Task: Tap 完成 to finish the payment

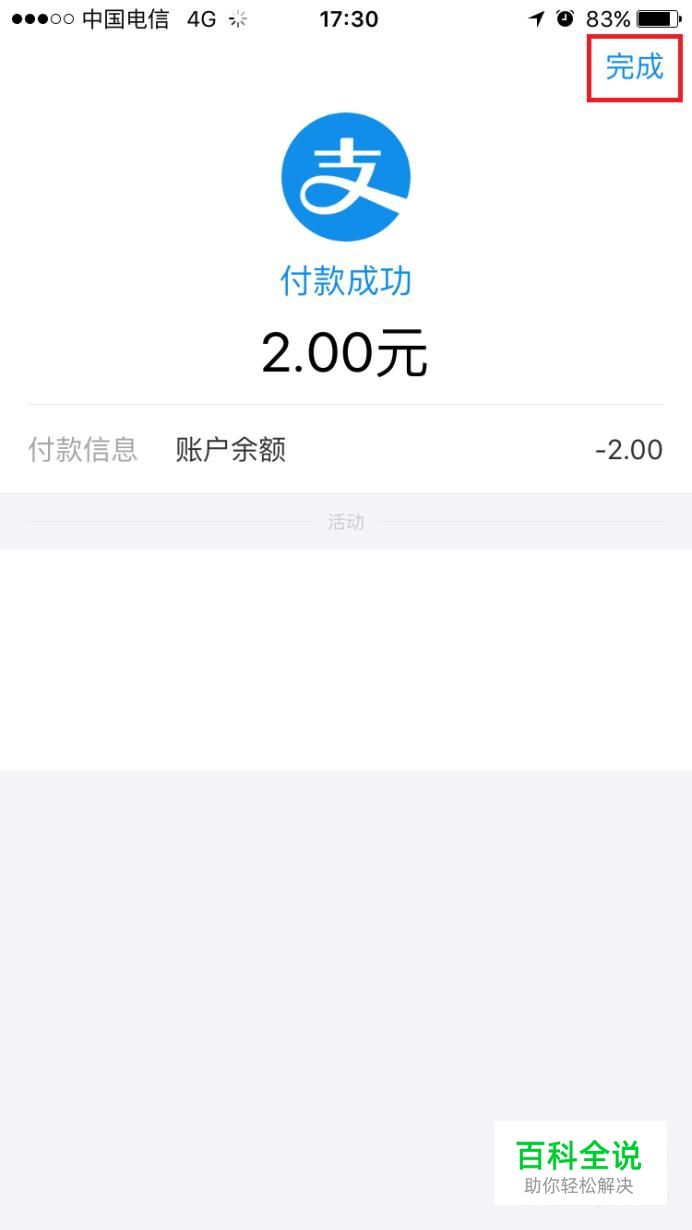Action: 634,67
